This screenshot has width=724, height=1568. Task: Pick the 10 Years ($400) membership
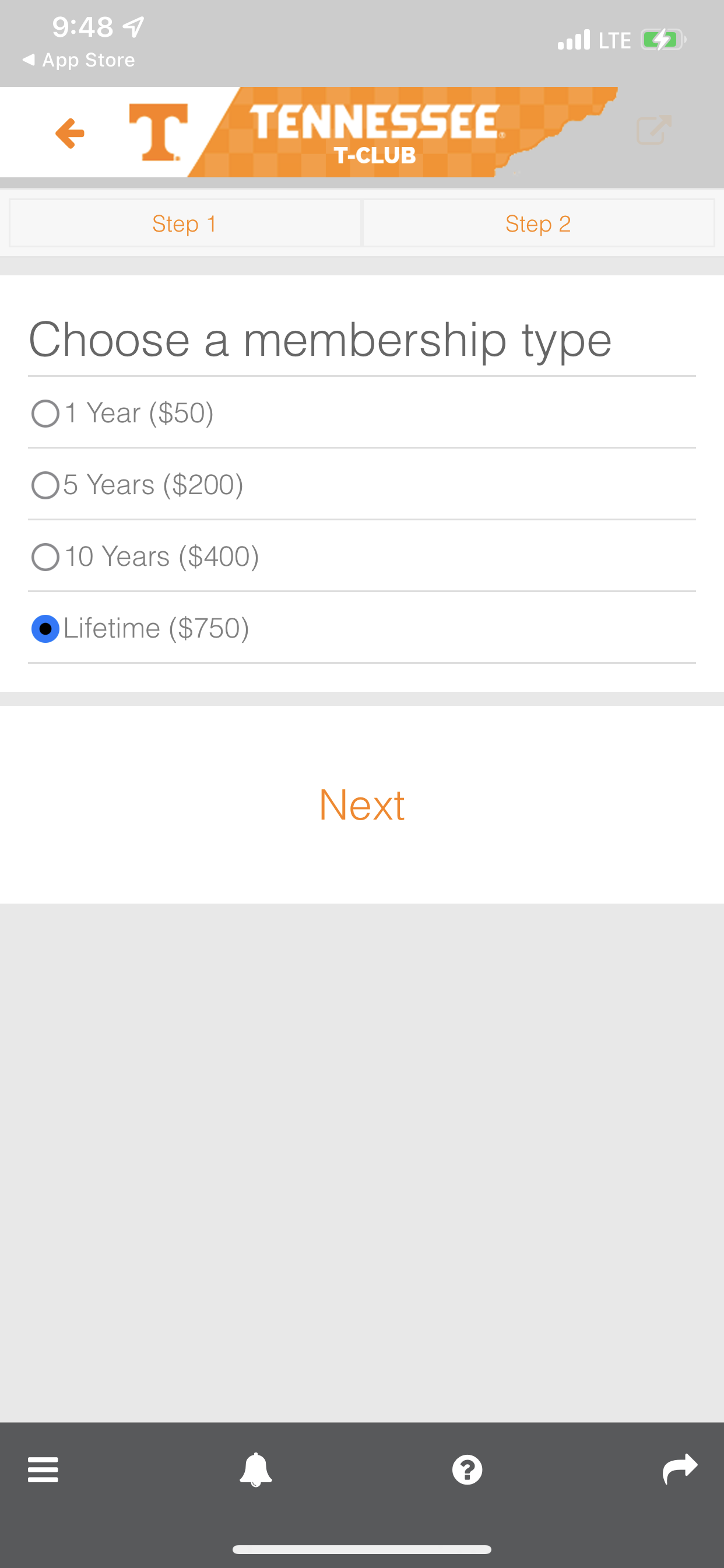(45, 557)
